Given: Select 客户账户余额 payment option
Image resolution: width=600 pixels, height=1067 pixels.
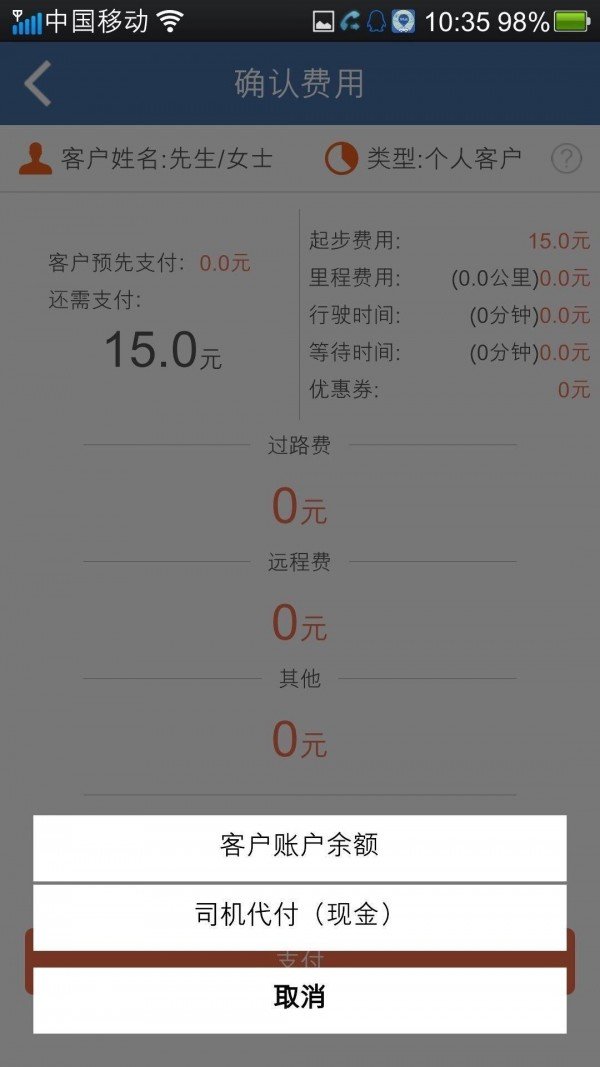Looking at the screenshot, I should pyautogui.click(x=299, y=847).
